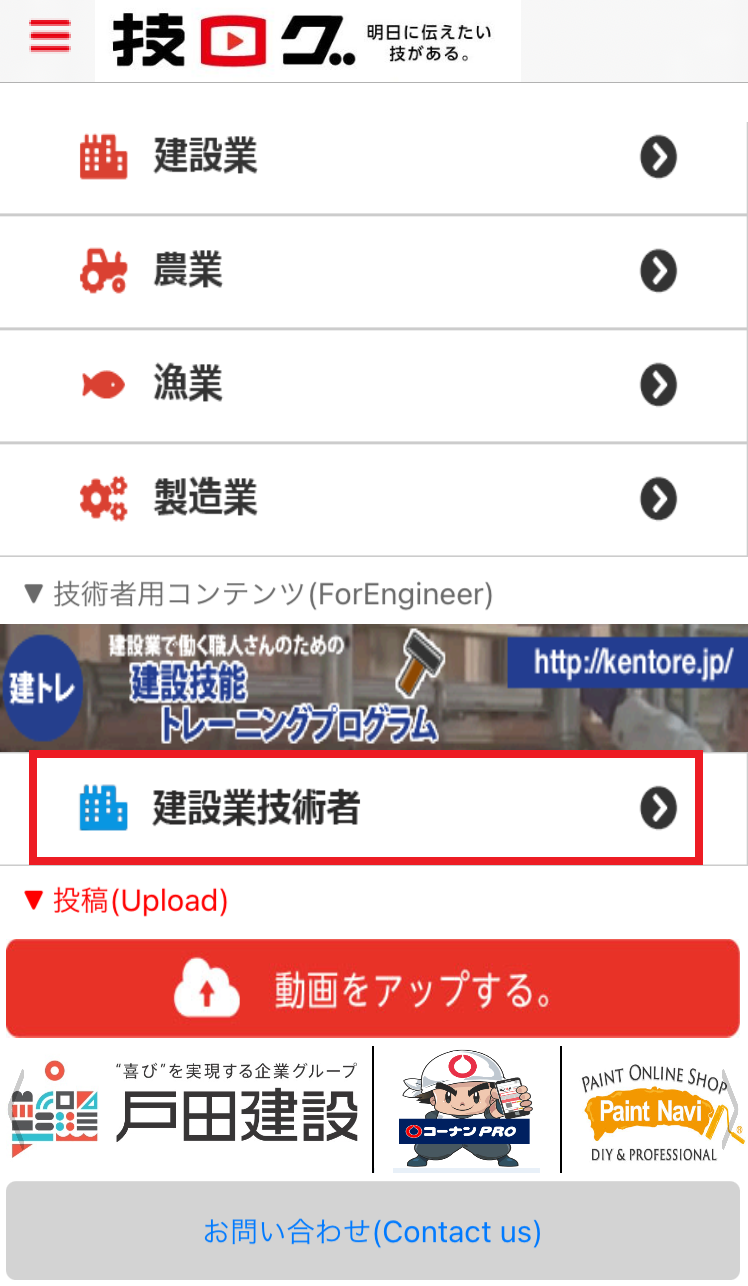Image resolution: width=748 pixels, height=1286 pixels.
Task: Go to the 製造業 category
Action: [373, 500]
